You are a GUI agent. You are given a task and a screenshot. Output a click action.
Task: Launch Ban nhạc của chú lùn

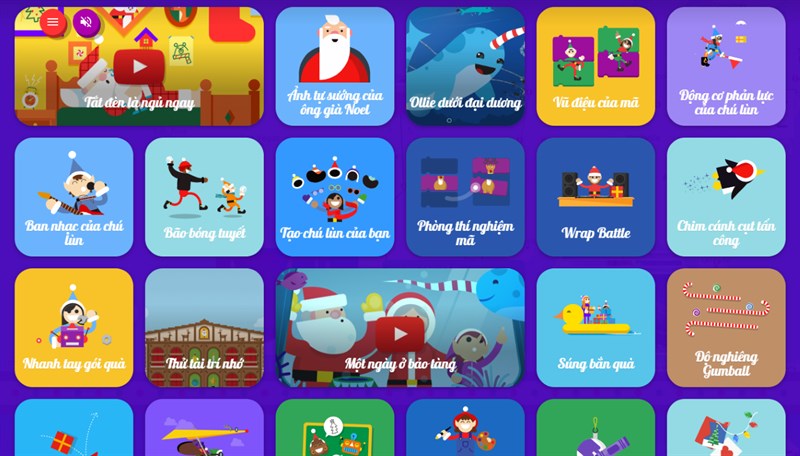click(x=74, y=197)
